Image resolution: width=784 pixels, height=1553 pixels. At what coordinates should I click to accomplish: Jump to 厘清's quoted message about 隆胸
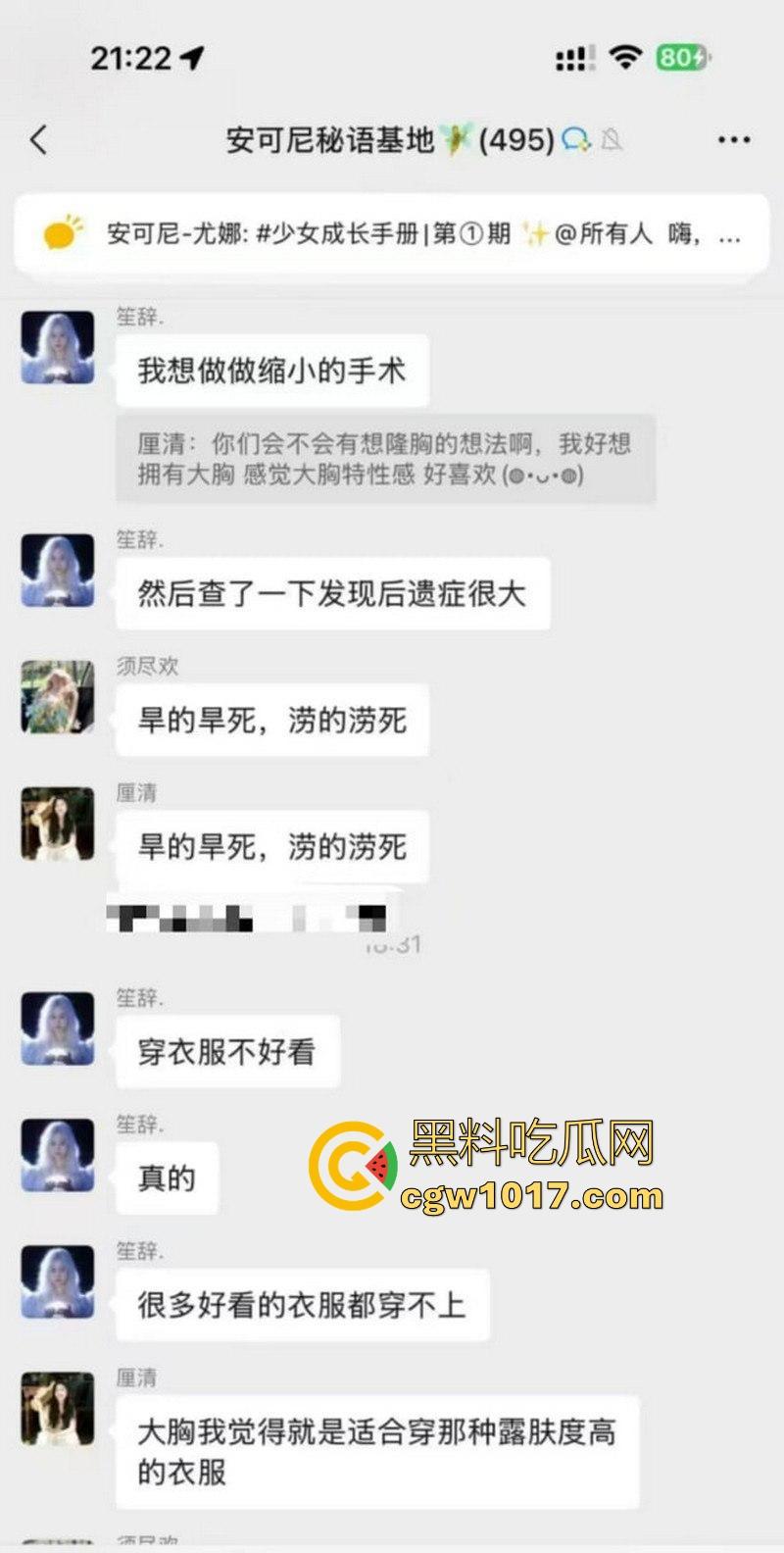click(x=385, y=459)
